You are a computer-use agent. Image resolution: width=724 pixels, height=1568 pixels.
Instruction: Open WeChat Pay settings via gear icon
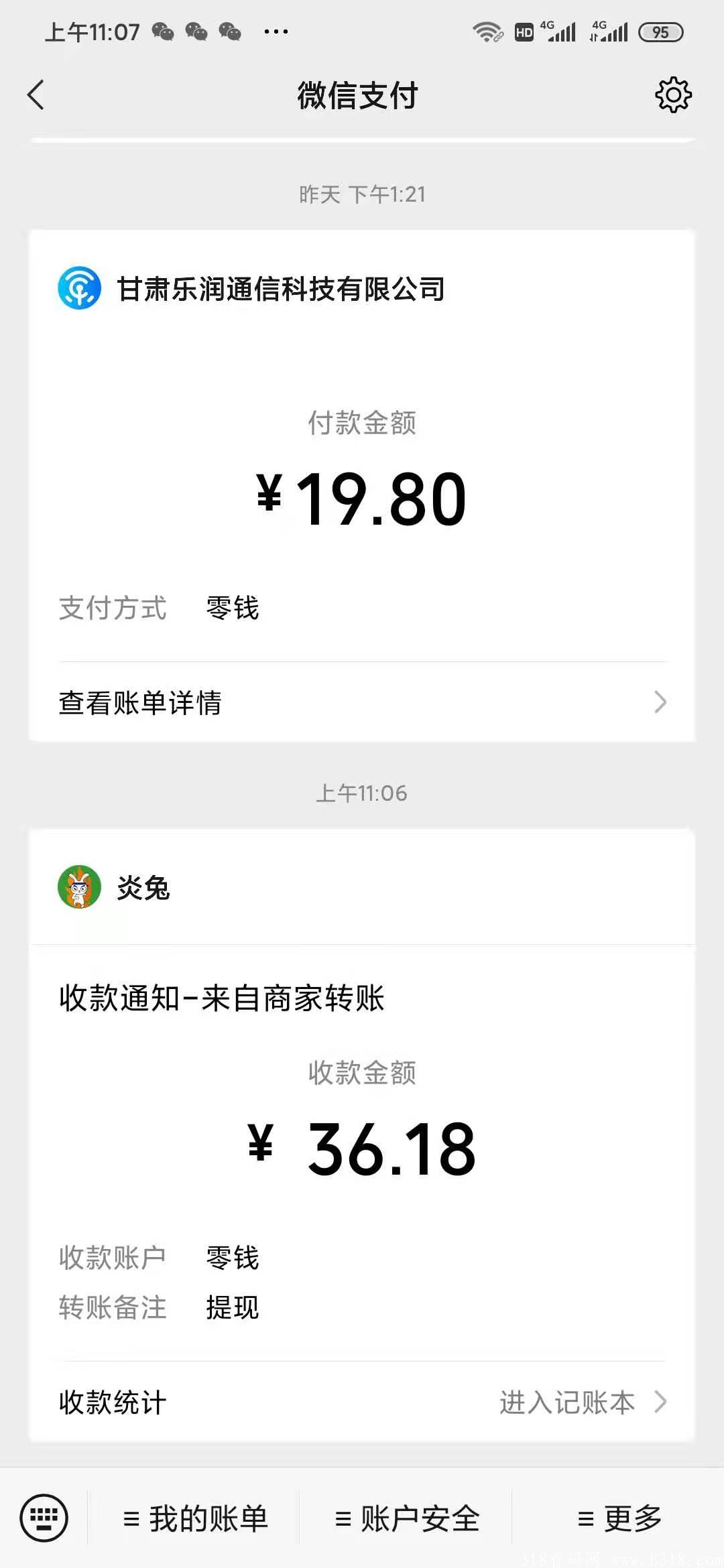tap(673, 94)
